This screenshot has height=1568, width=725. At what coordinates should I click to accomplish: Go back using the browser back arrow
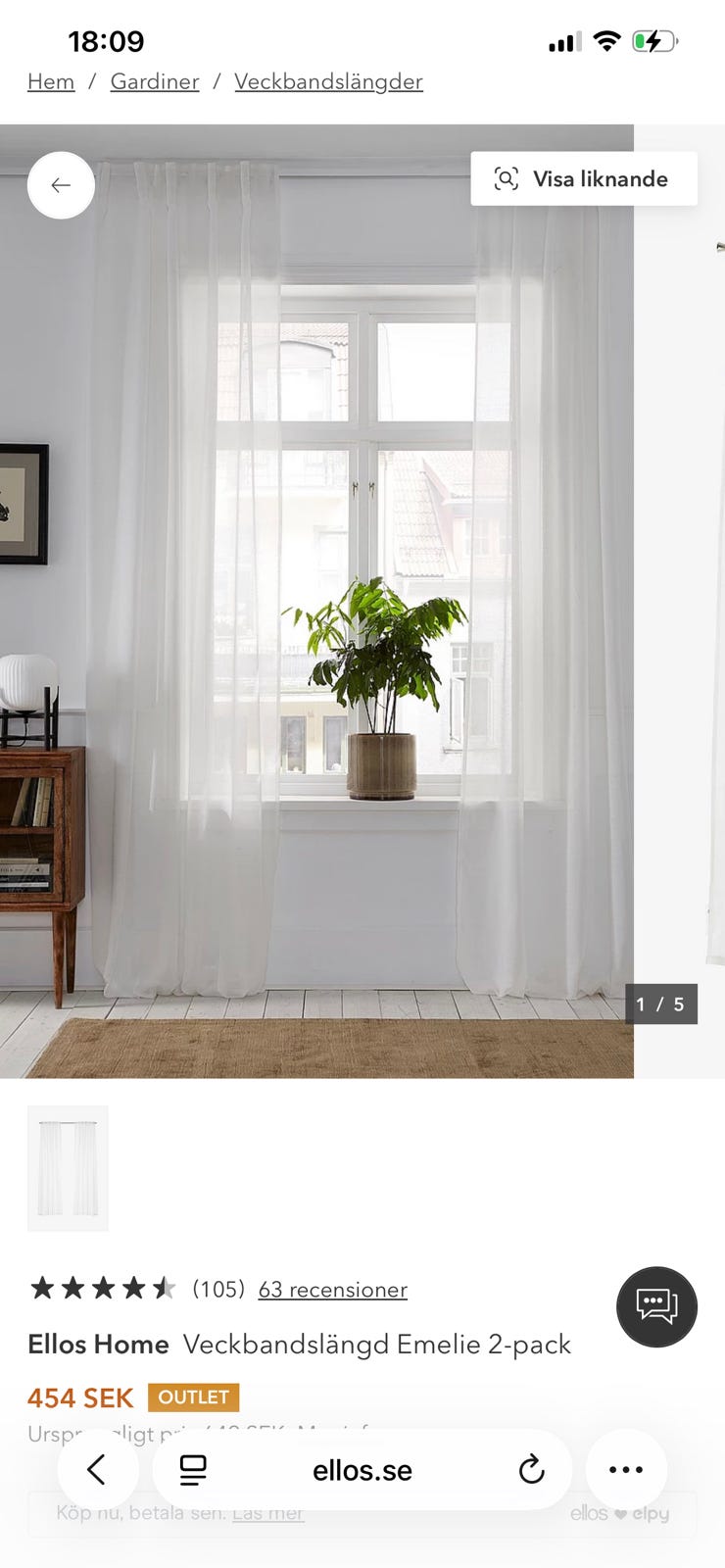(x=97, y=1469)
